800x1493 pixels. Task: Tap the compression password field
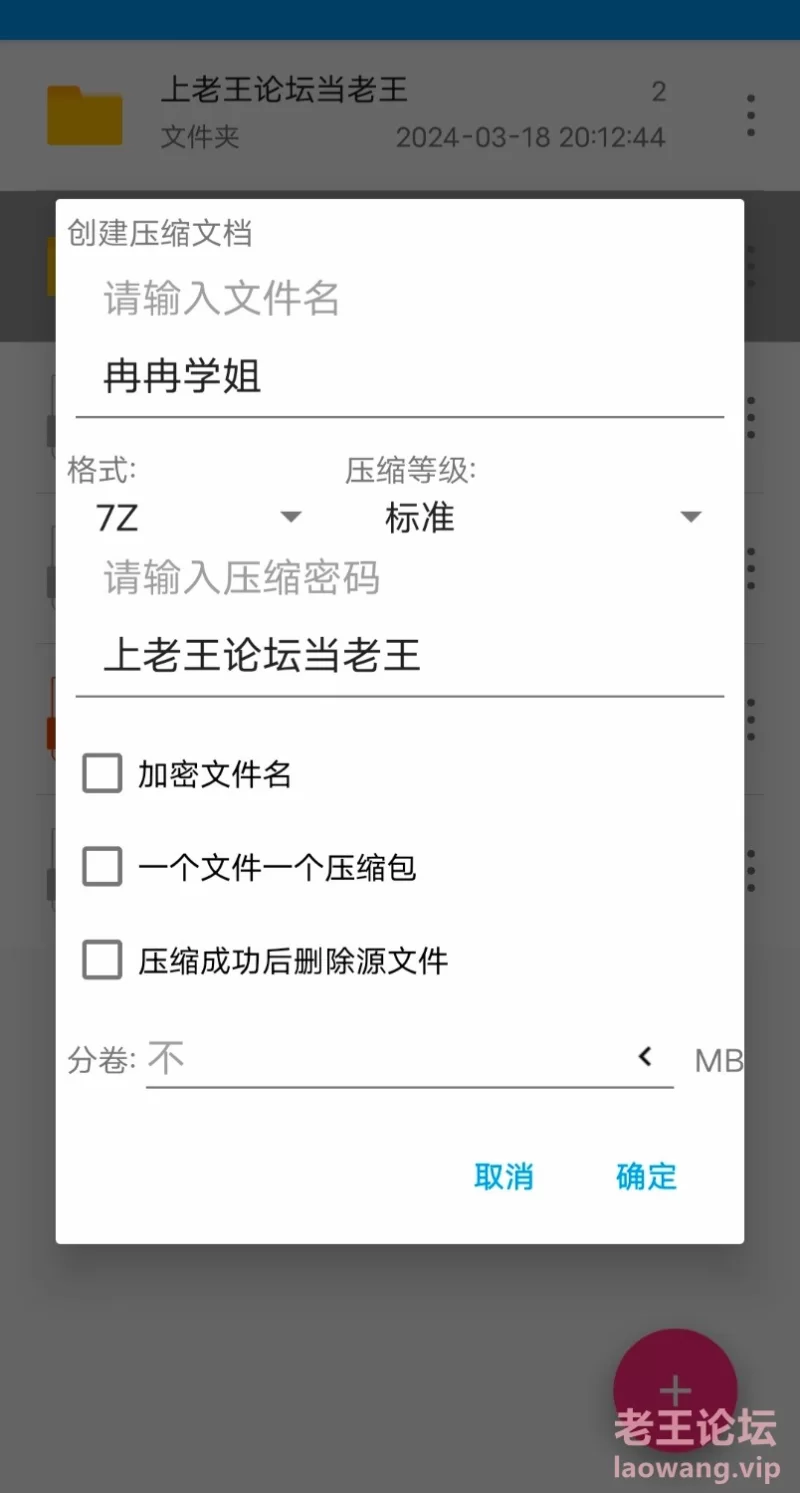coord(399,657)
